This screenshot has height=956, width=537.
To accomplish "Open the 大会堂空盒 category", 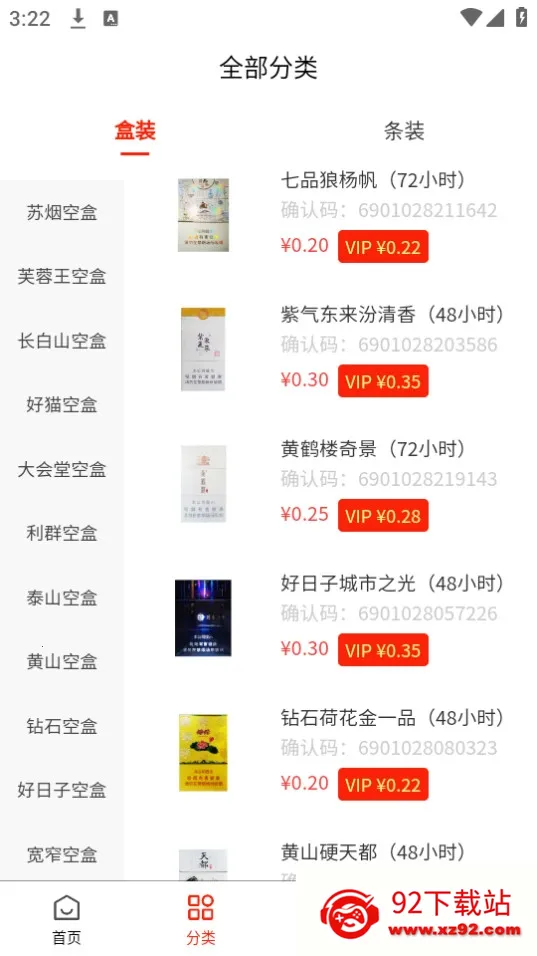I will coord(62,469).
